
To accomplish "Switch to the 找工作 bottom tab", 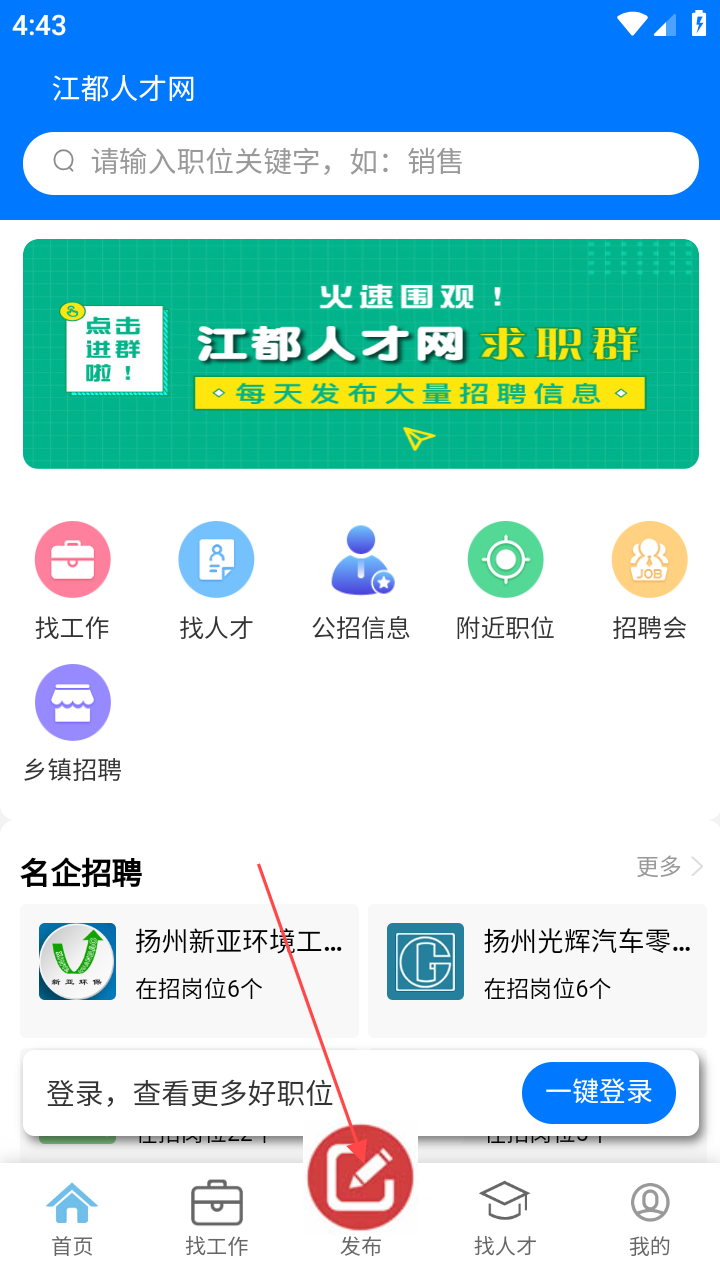I will [x=216, y=1215].
